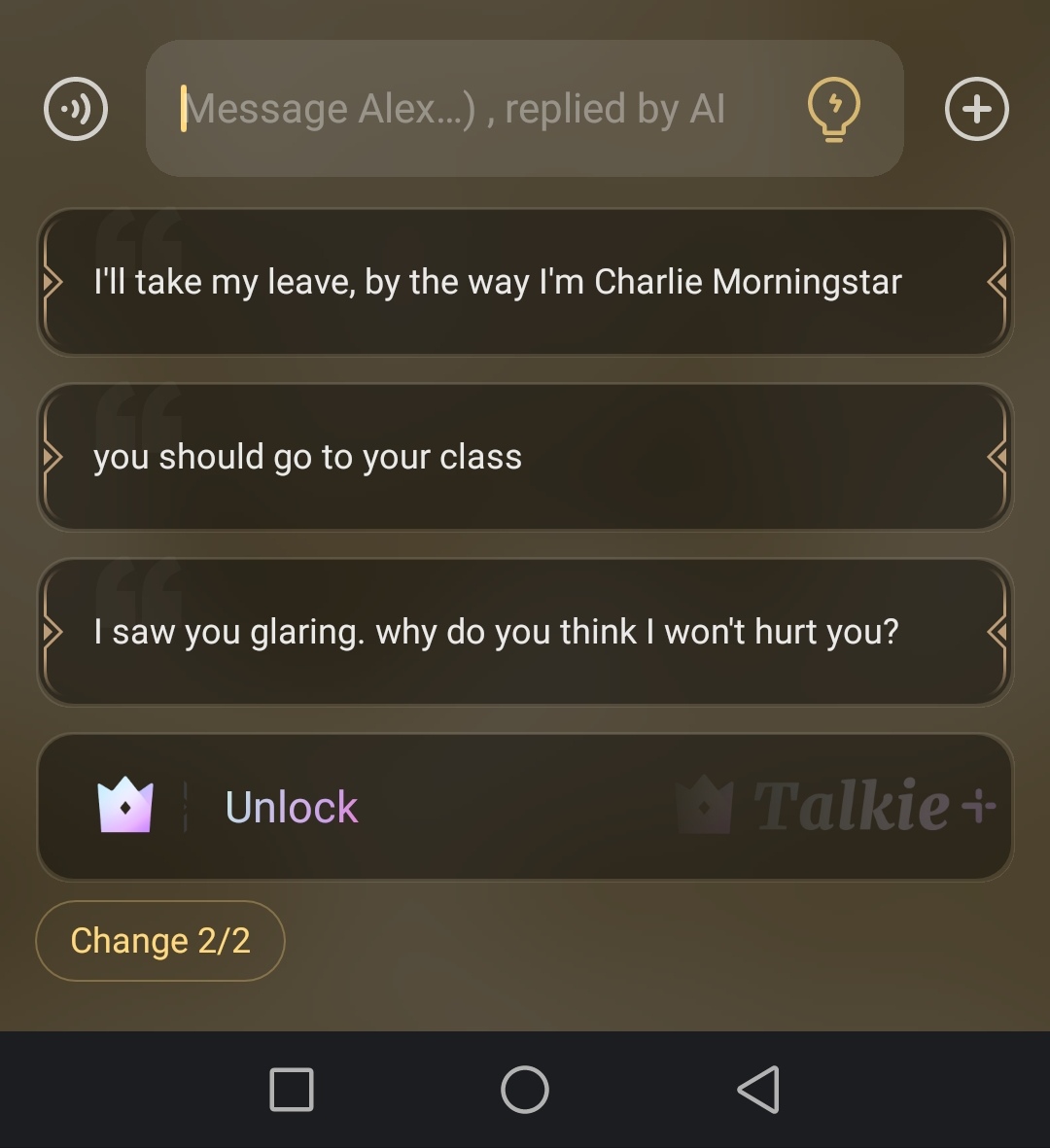Select the Charlie Morningstar suggested reply
The height and width of the screenshot is (1148, 1050).
(525, 282)
